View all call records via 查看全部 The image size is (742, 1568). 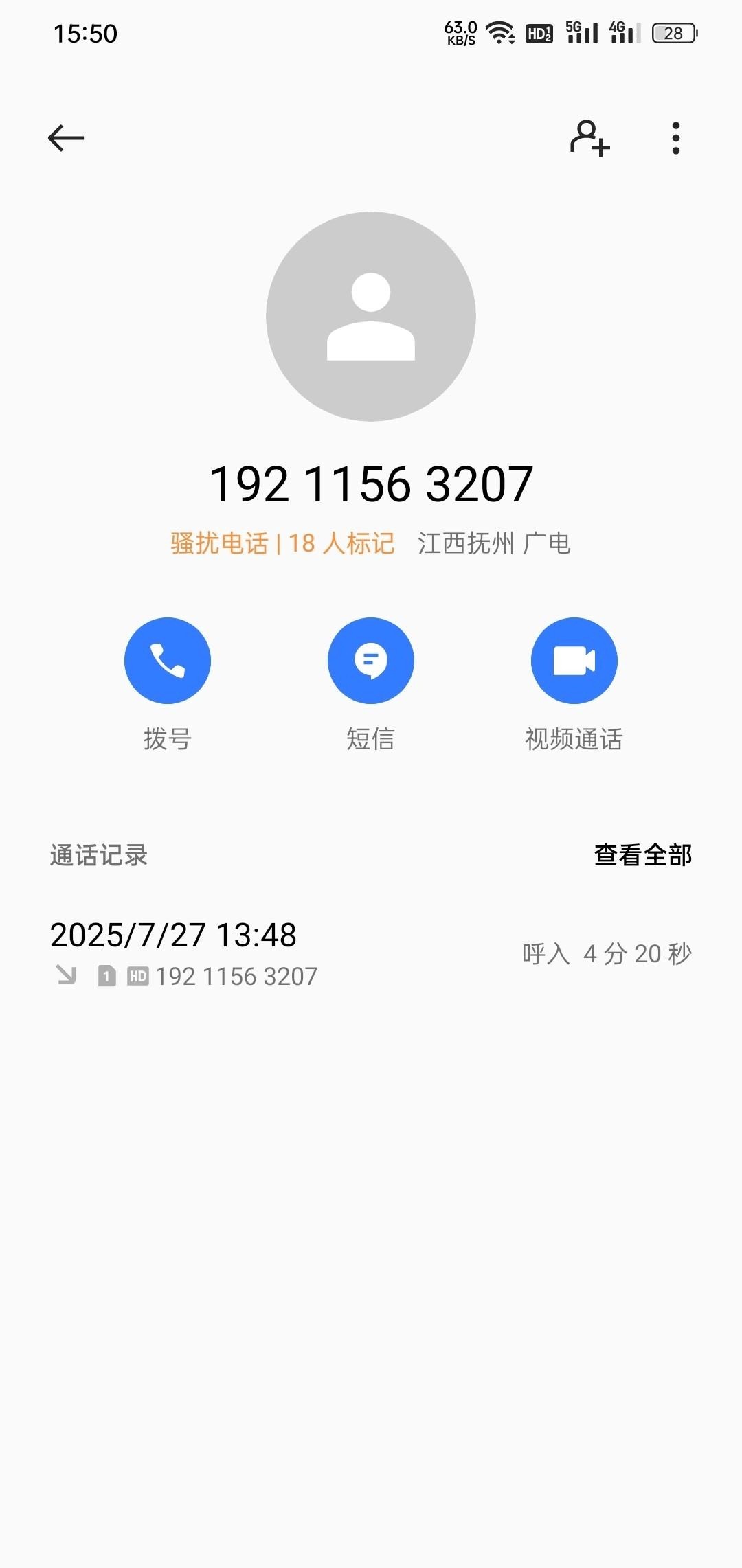[642, 855]
